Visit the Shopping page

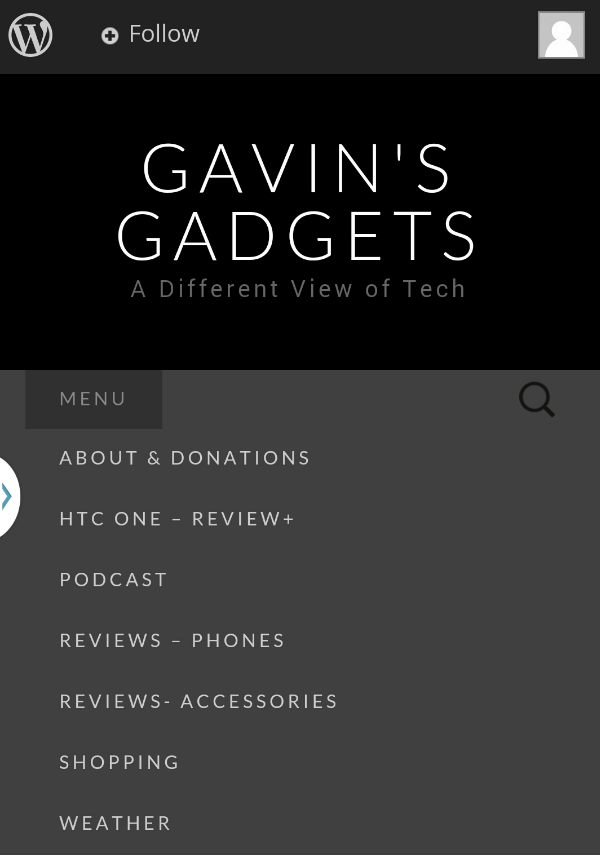point(119,762)
